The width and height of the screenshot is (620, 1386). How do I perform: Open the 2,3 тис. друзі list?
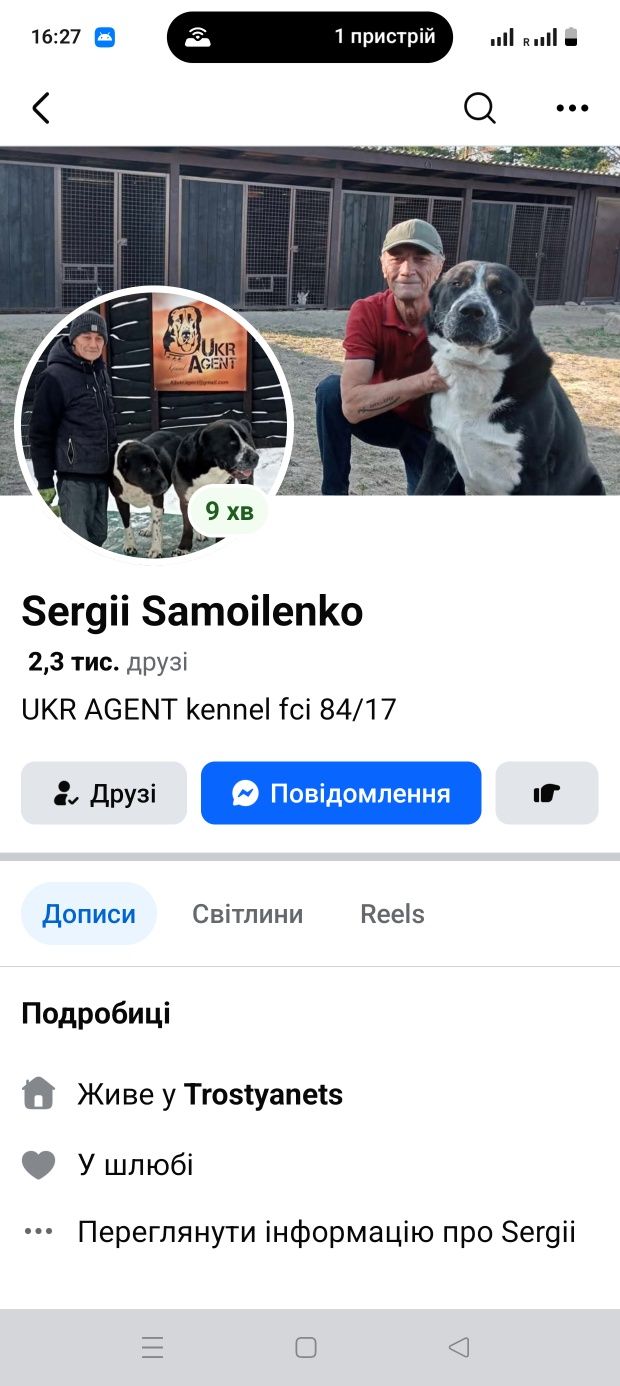(107, 662)
